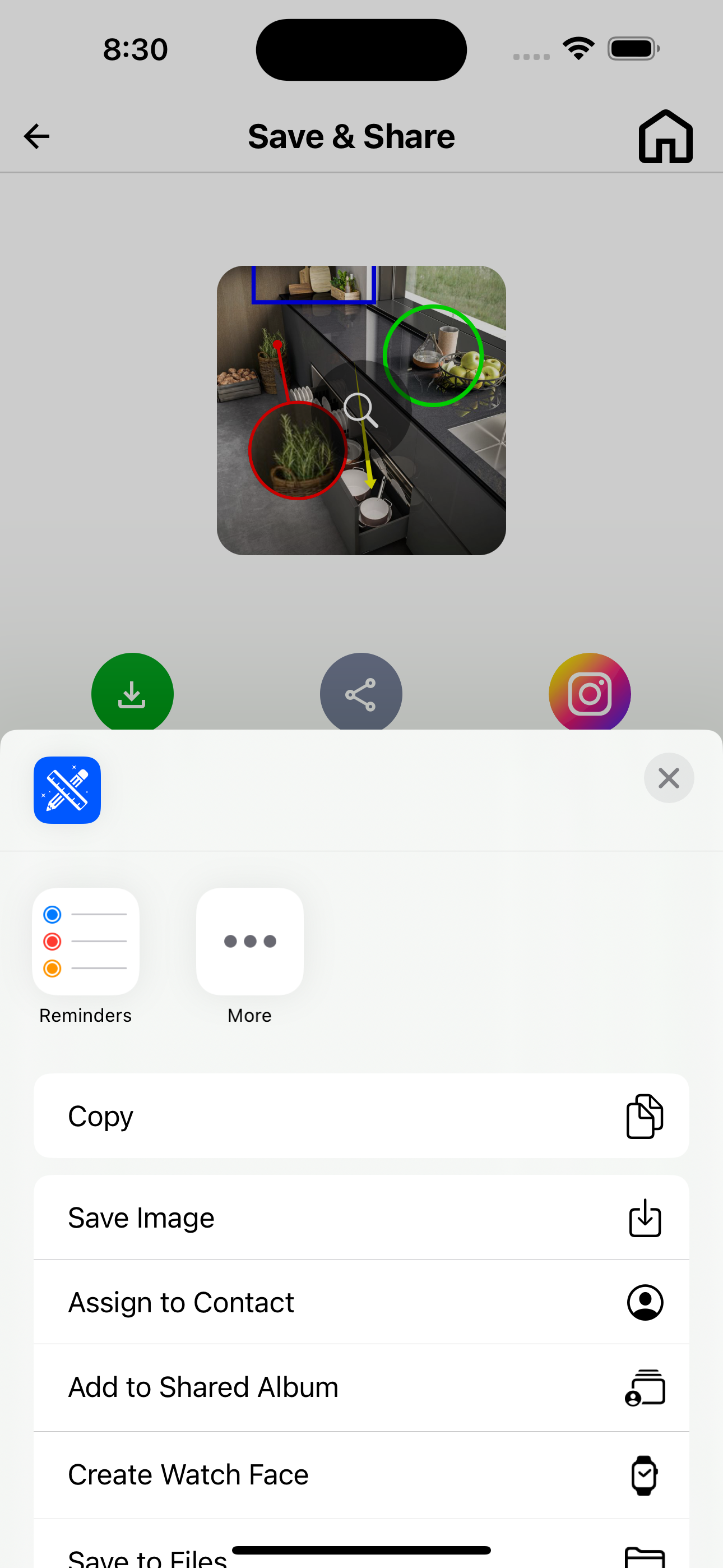723x1568 pixels.
Task: Select Create Watch Face
Action: (361, 1474)
